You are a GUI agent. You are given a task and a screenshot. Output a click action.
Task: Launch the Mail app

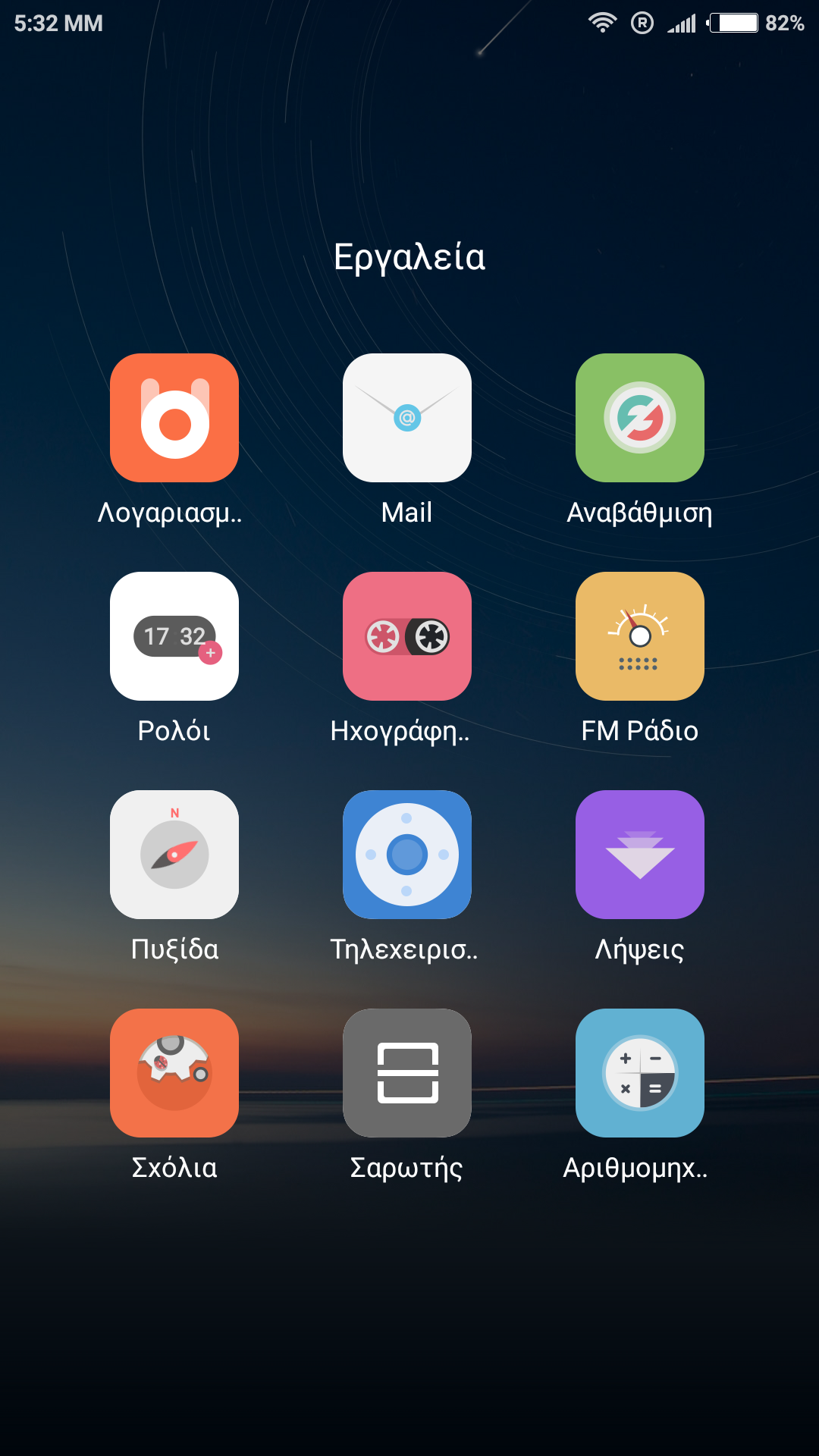coord(407,418)
